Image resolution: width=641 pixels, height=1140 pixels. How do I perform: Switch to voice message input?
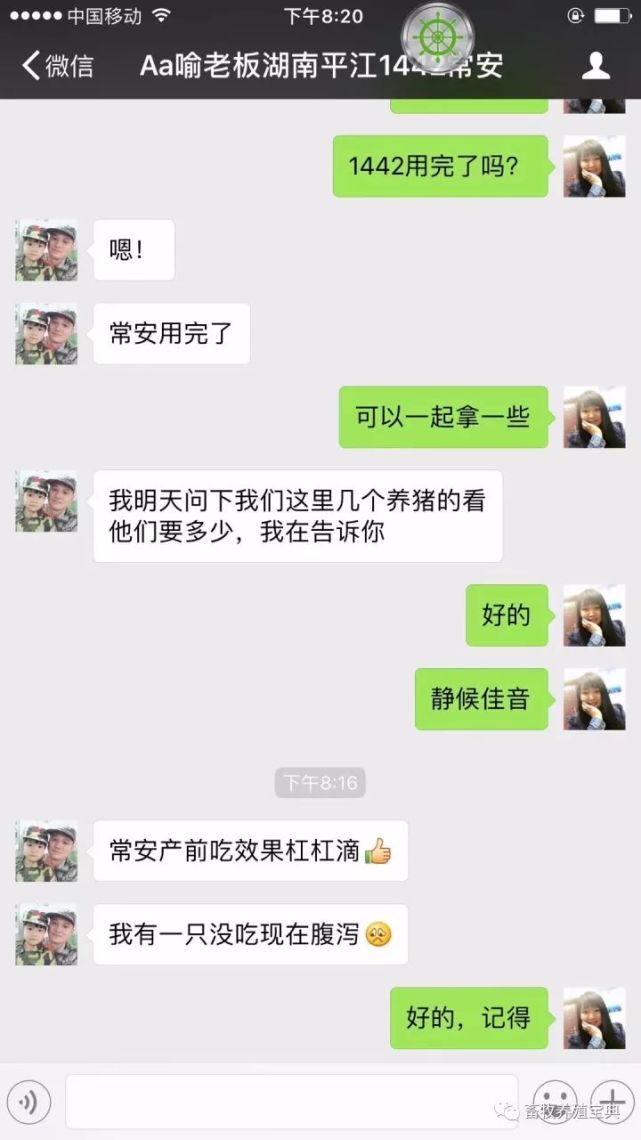[x=29, y=1102]
